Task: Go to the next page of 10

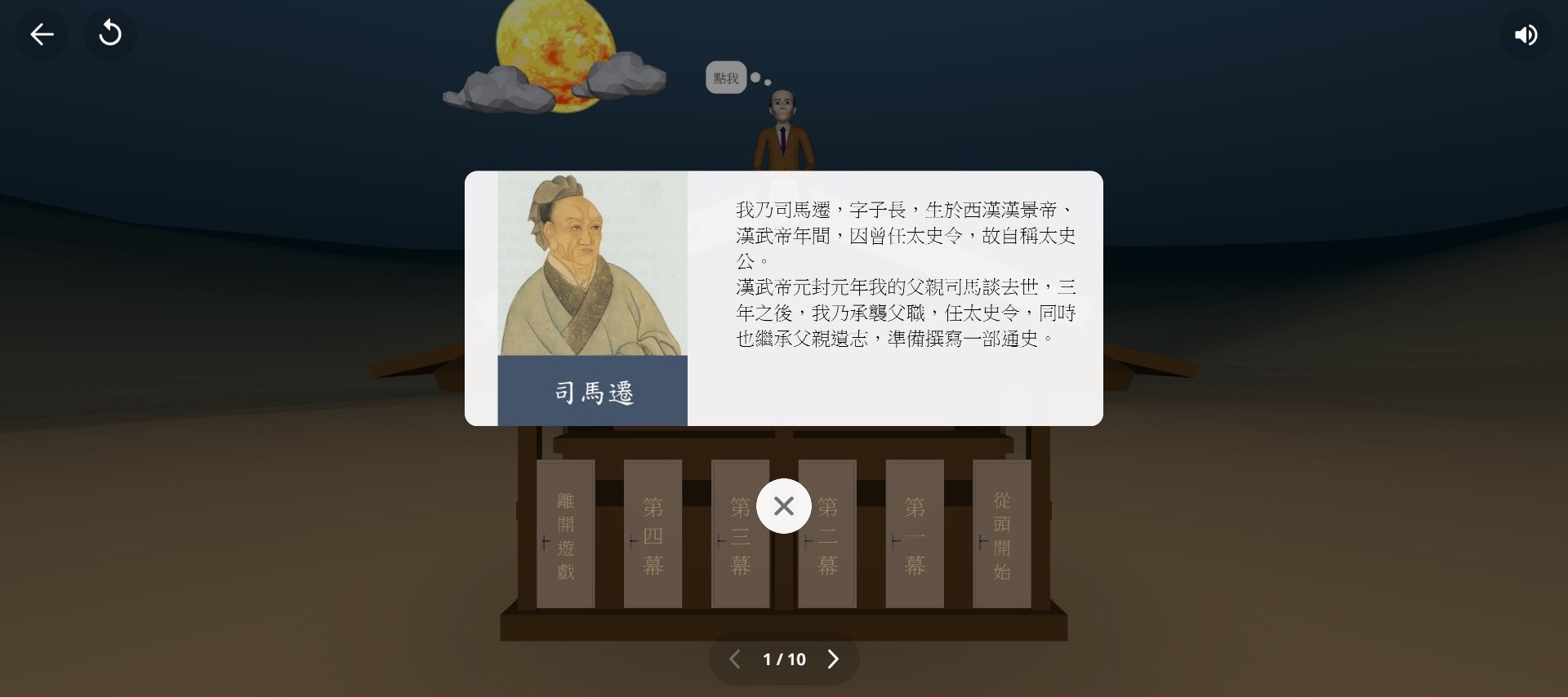Action: pyautogui.click(x=833, y=659)
